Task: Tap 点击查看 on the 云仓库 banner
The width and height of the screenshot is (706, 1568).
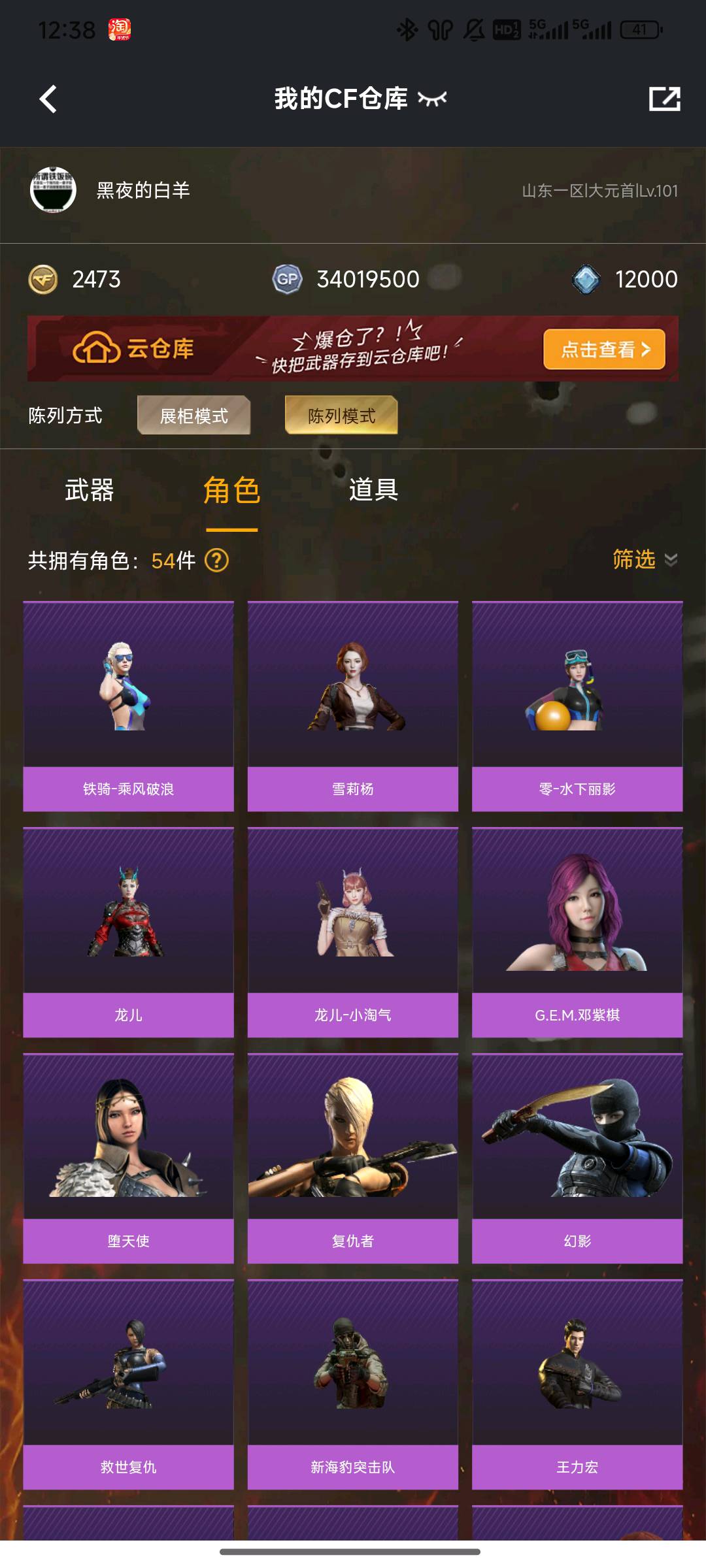Action: coord(604,350)
